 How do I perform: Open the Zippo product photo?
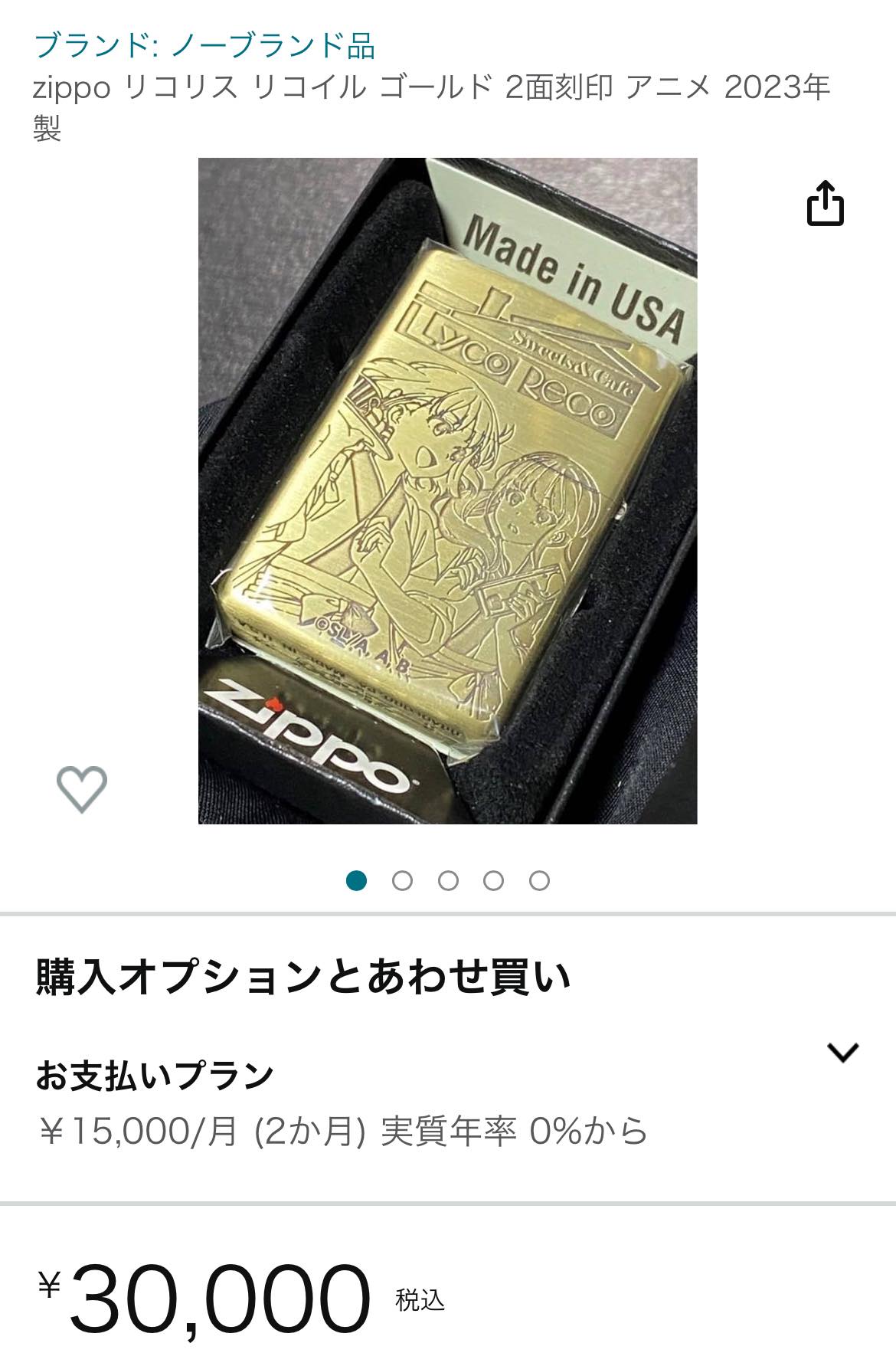click(x=447, y=490)
